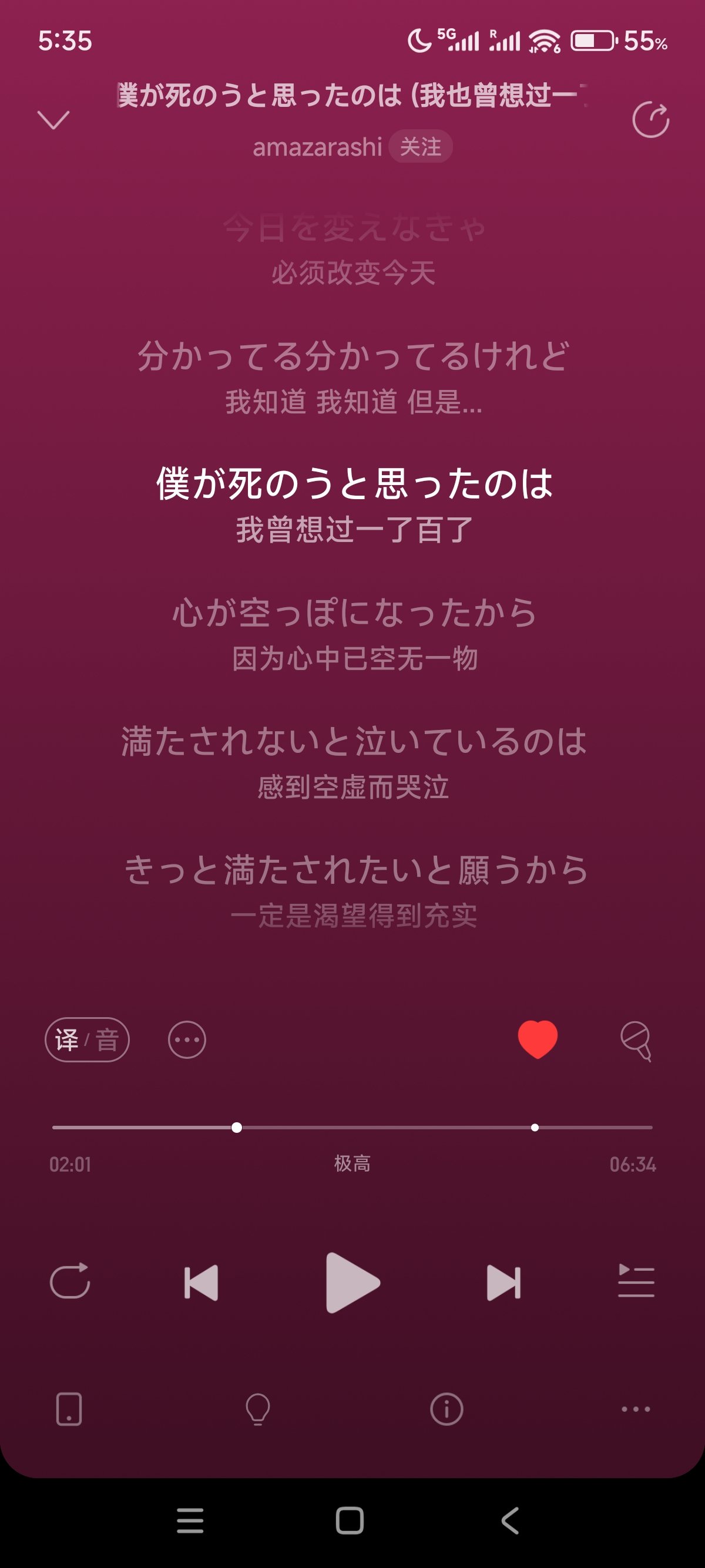Open the karaoke microphone feature
The image size is (705, 1568).
click(636, 1041)
